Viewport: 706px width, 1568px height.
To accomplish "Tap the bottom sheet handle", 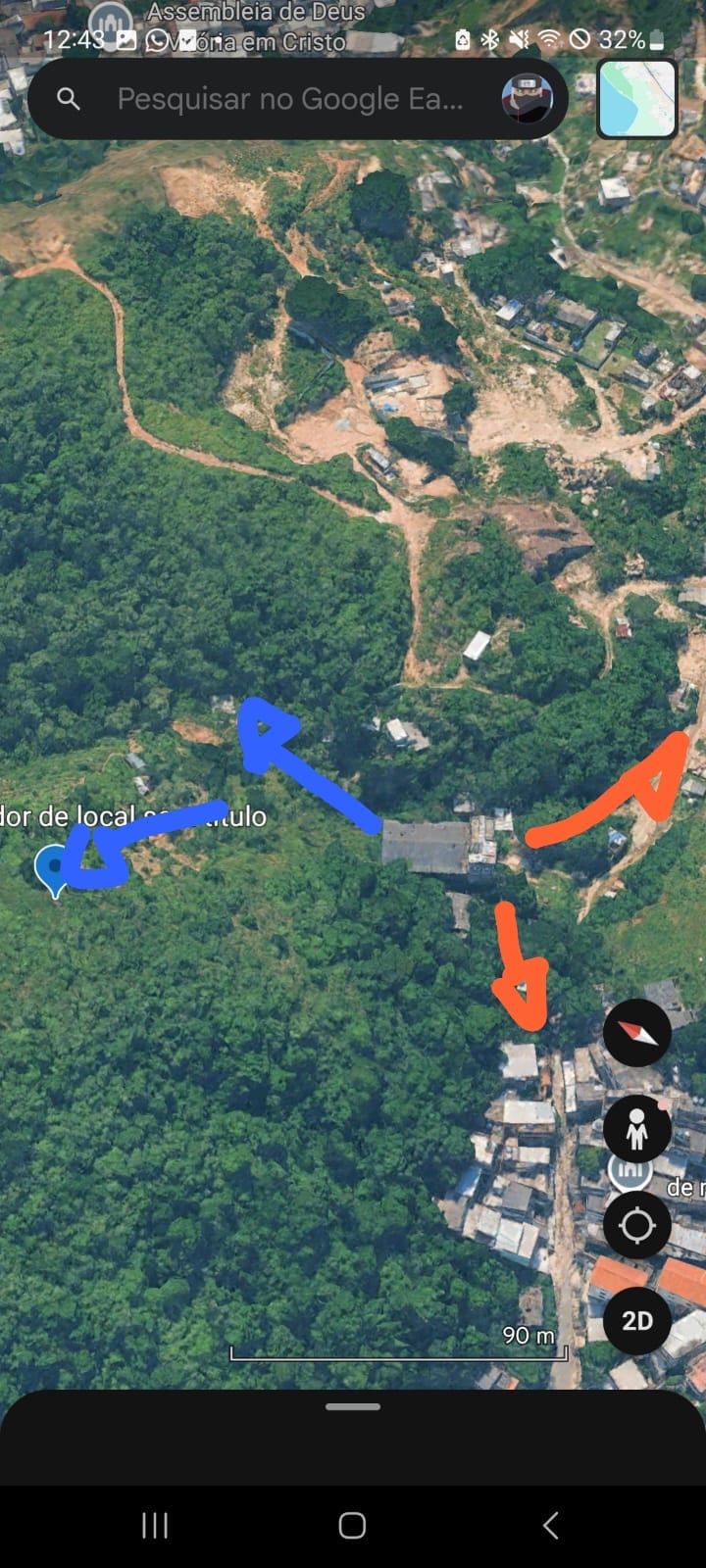I will click(353, 1406).
